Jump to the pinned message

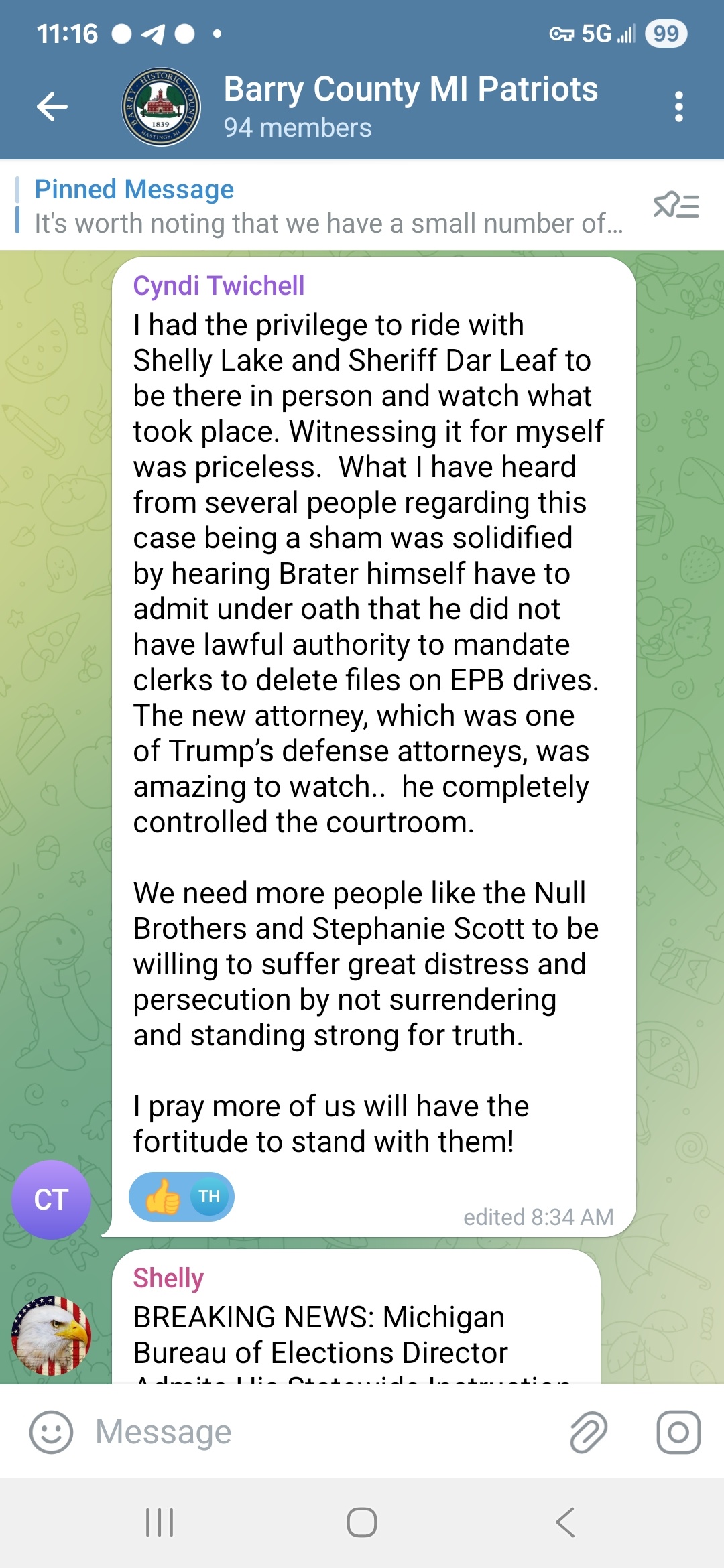(328, 206)
